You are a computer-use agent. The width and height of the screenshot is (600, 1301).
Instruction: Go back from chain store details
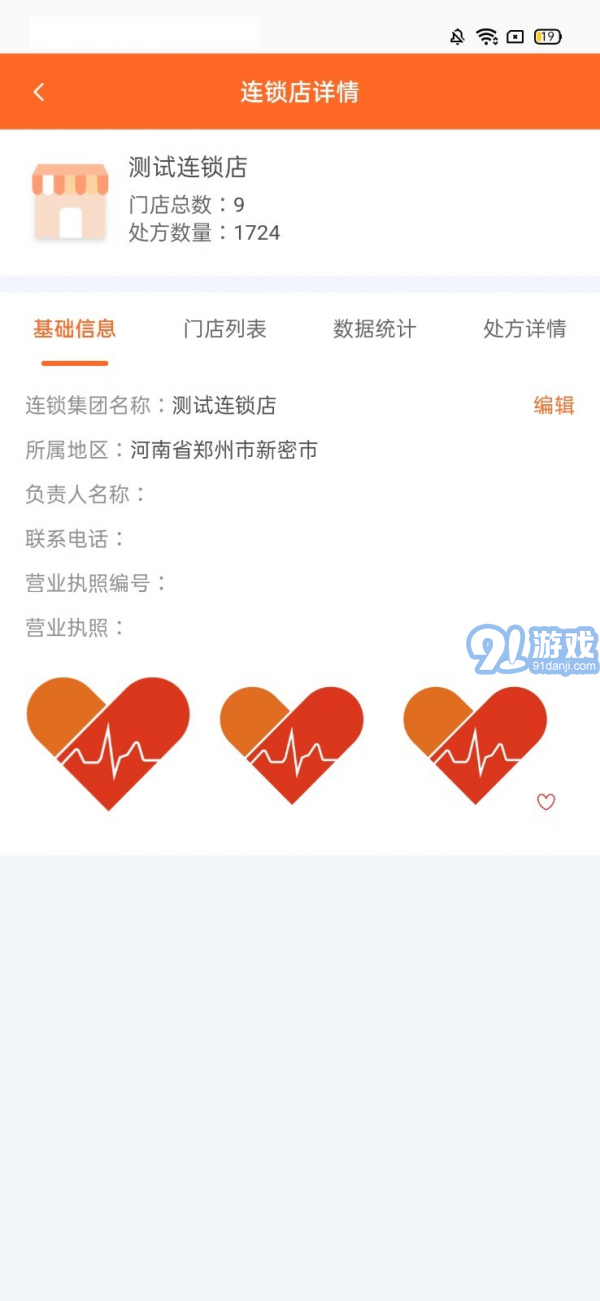tap(39, 92)
